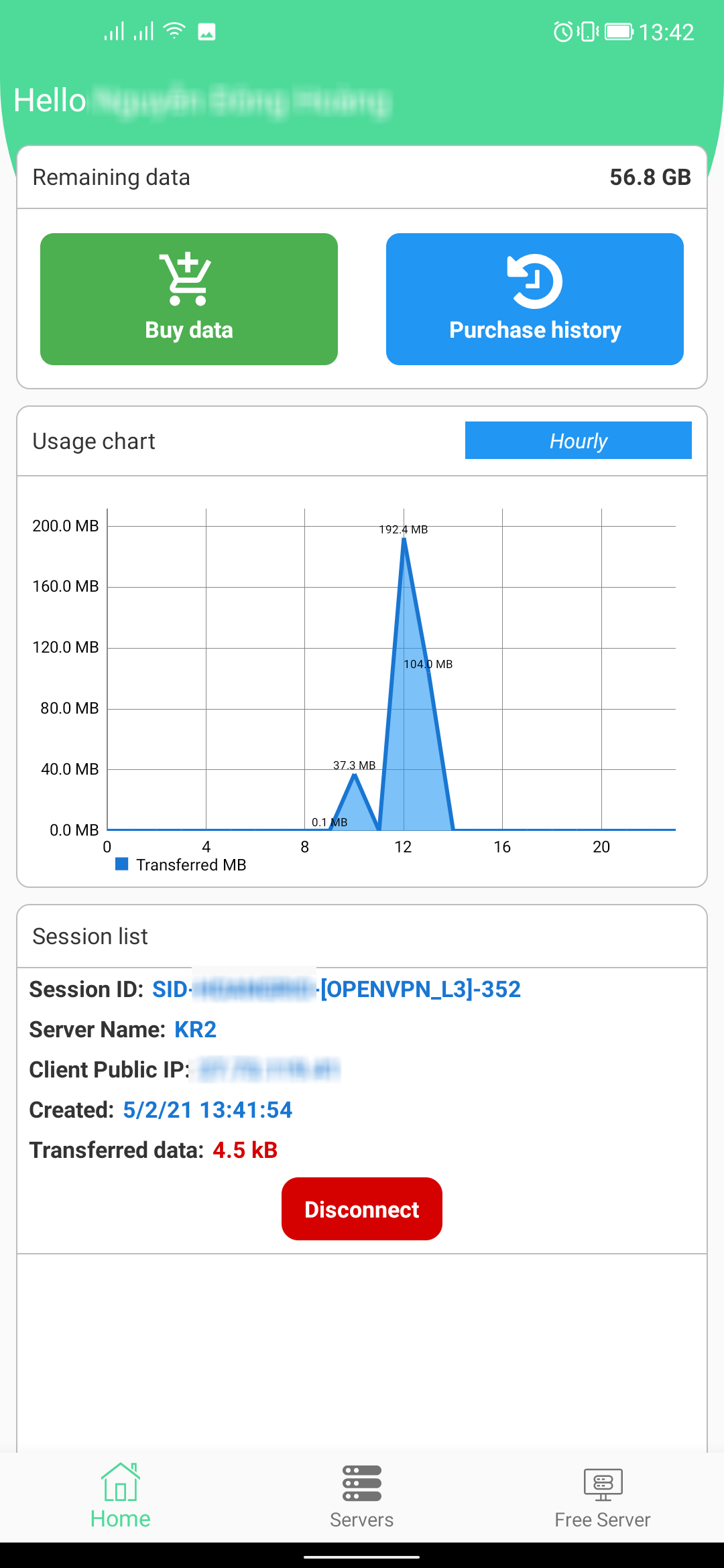The width and height of the screenshot is (724, 1568).
Task: Open Purchase history
Action: 534,299
